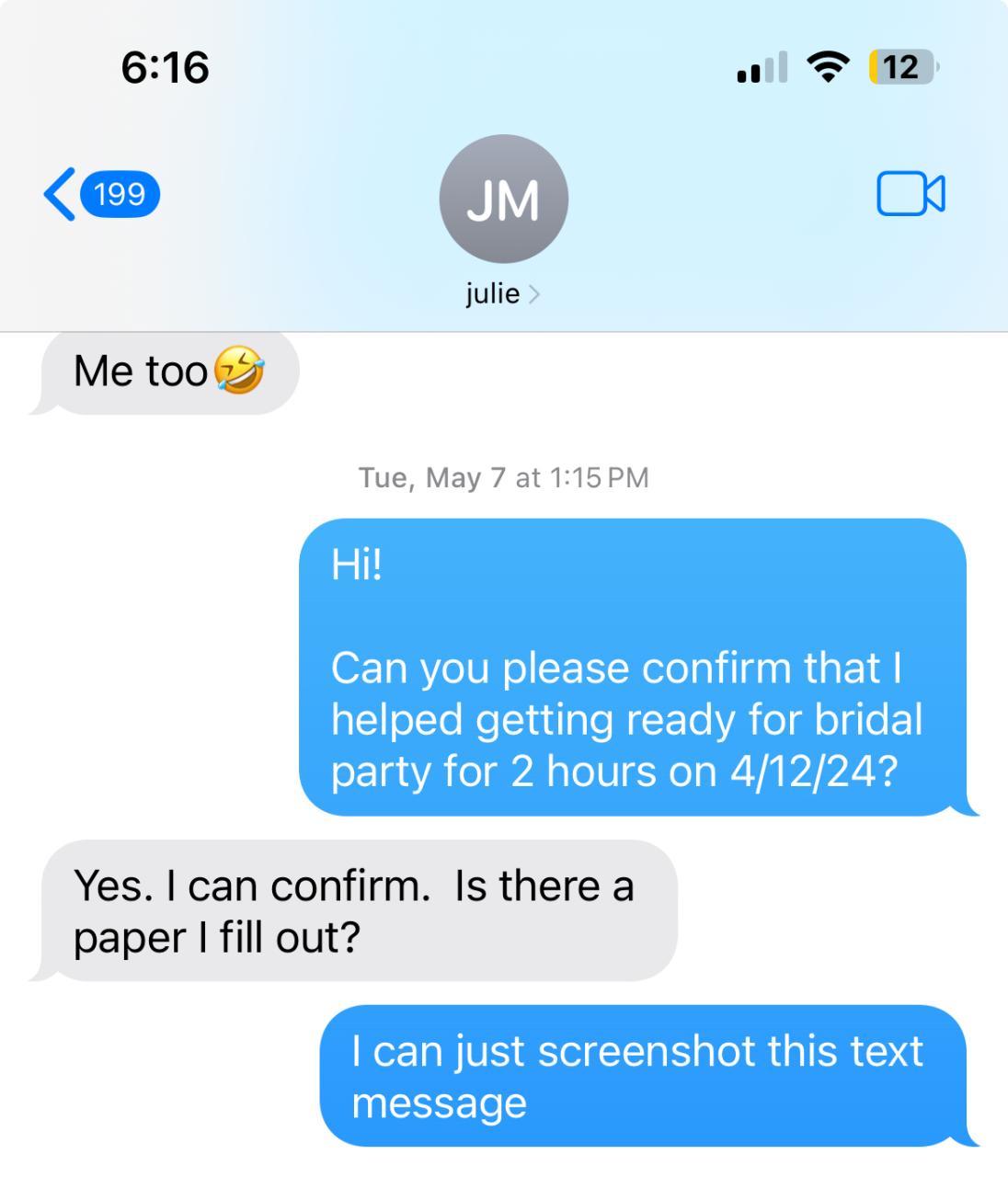Go back to the messages list
1008x1177 pixels.
99,195
